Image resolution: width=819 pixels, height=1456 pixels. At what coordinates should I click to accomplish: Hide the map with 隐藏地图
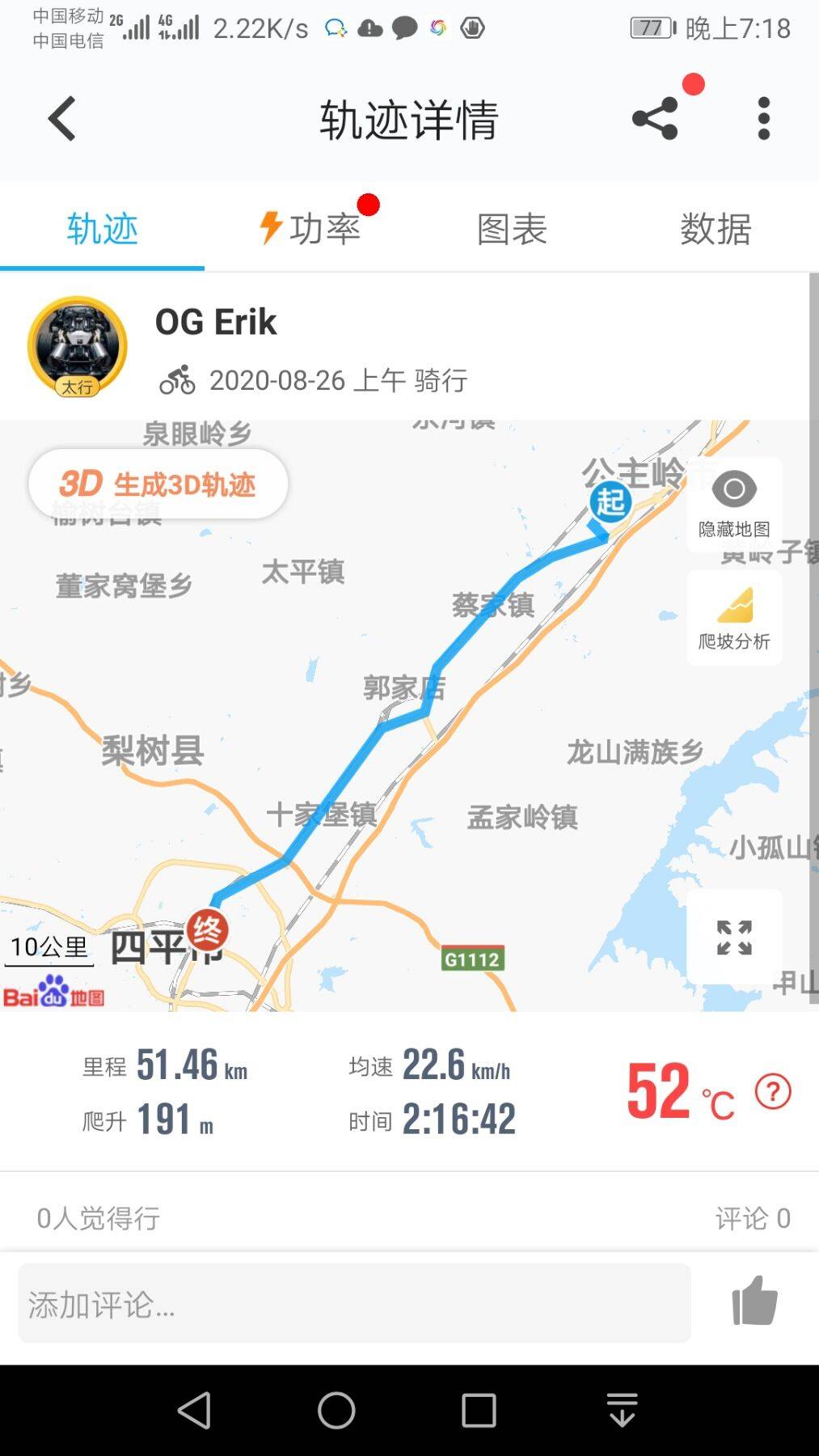coord(734,504)
